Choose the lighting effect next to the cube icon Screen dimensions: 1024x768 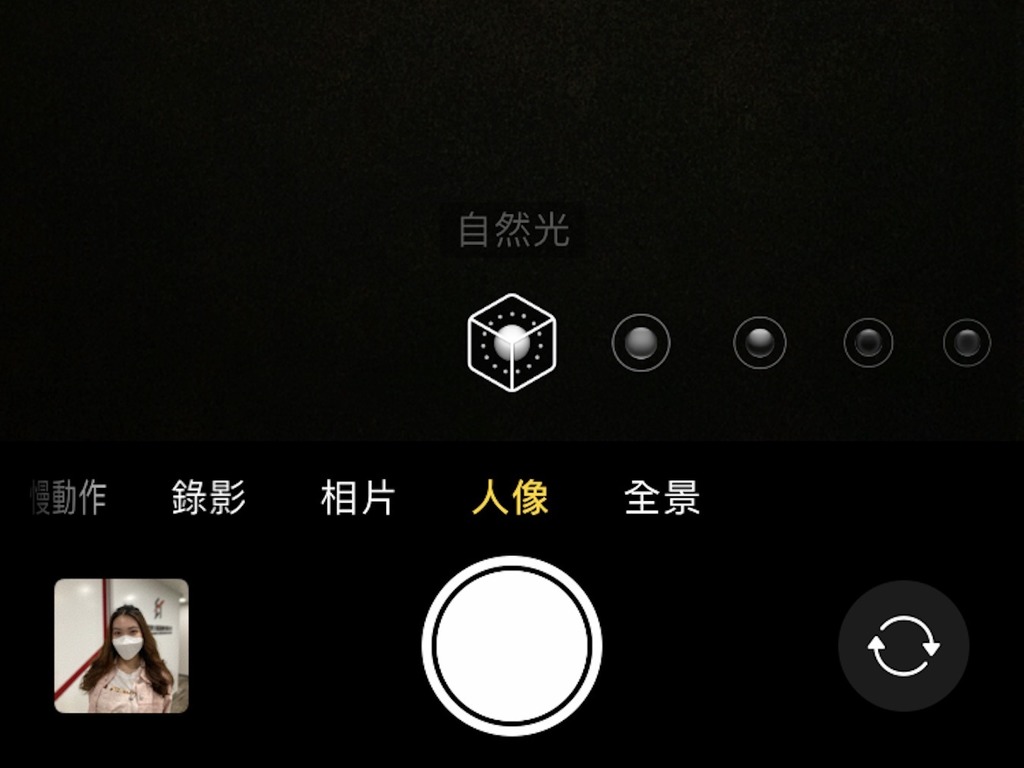tap(640, 343)
